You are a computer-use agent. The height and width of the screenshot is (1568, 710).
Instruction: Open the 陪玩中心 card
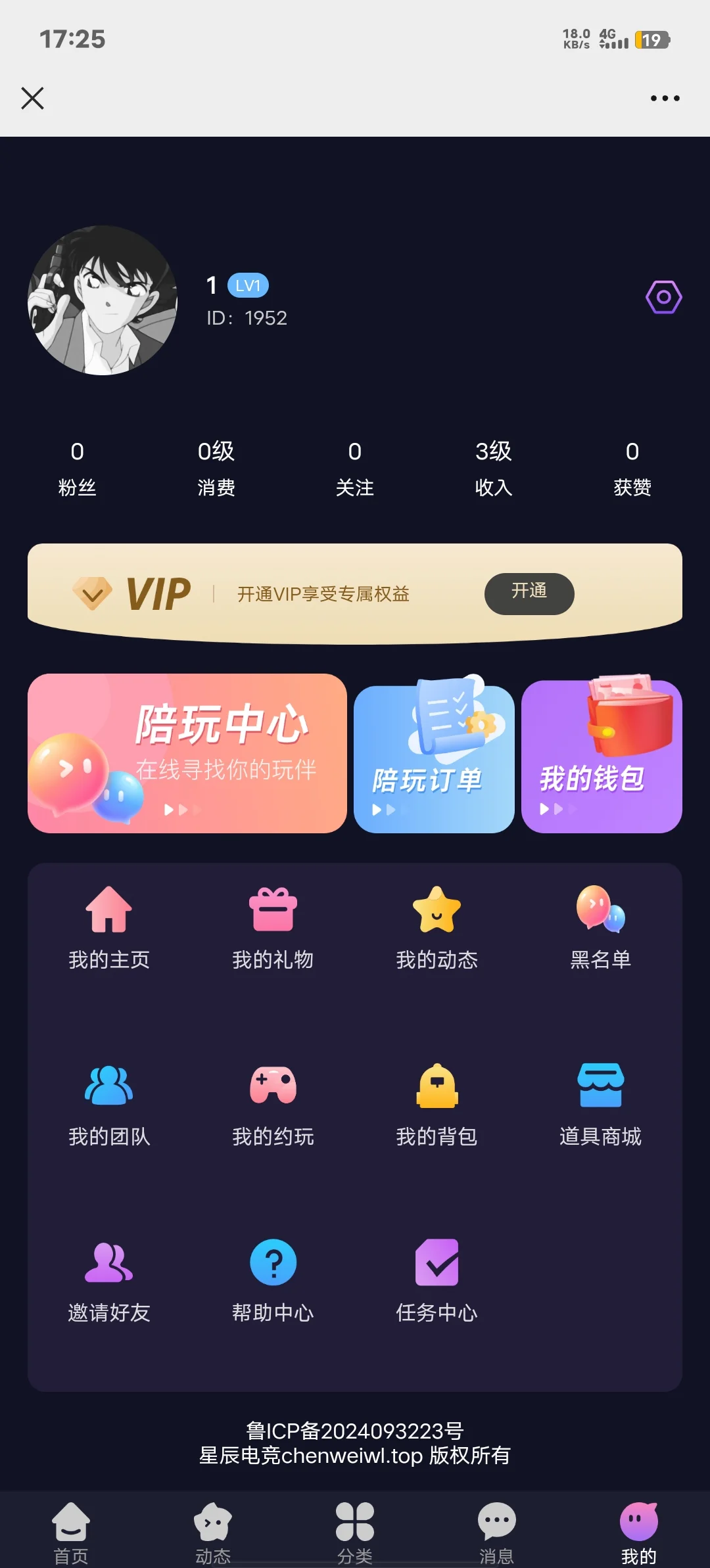[x=187, y=753]
